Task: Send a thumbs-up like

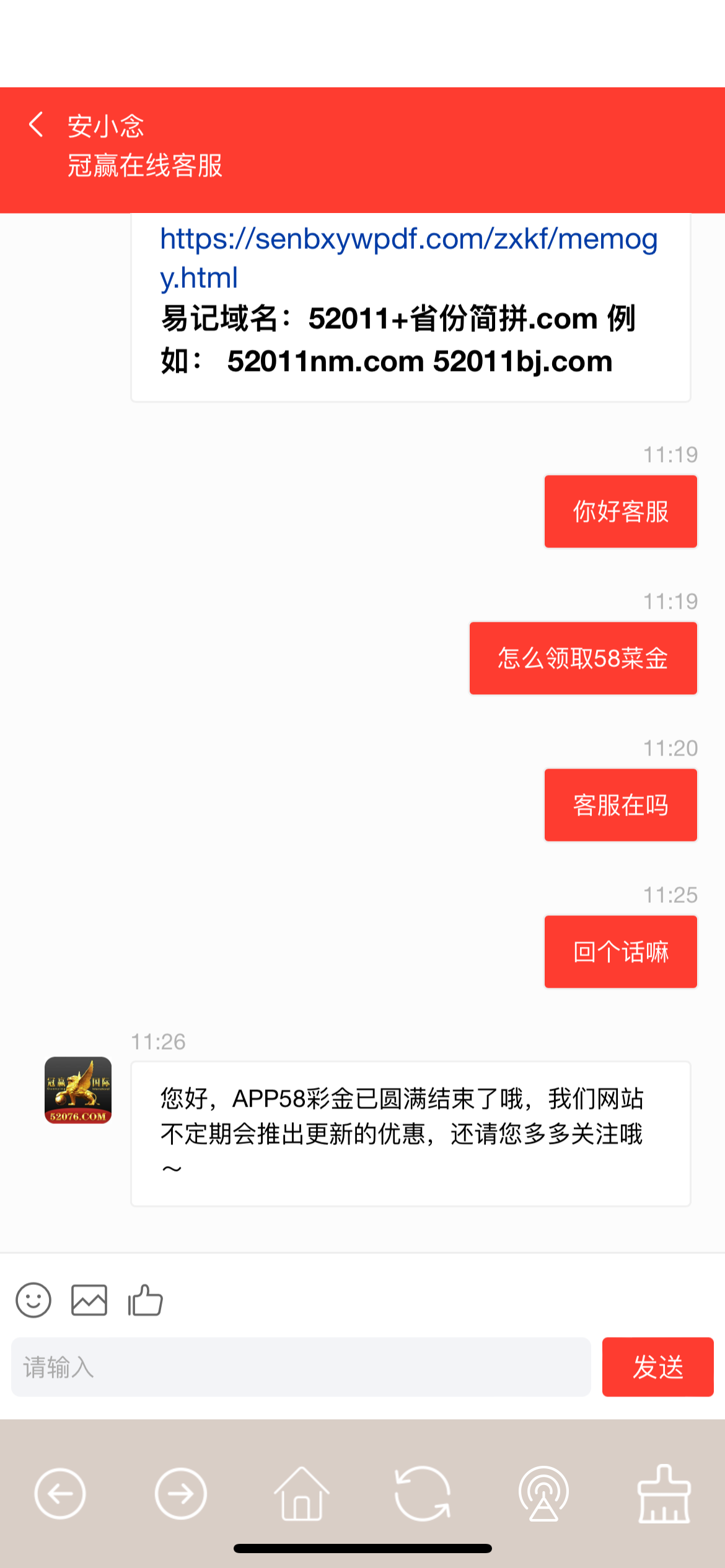Action: (x=144, y=1300)
